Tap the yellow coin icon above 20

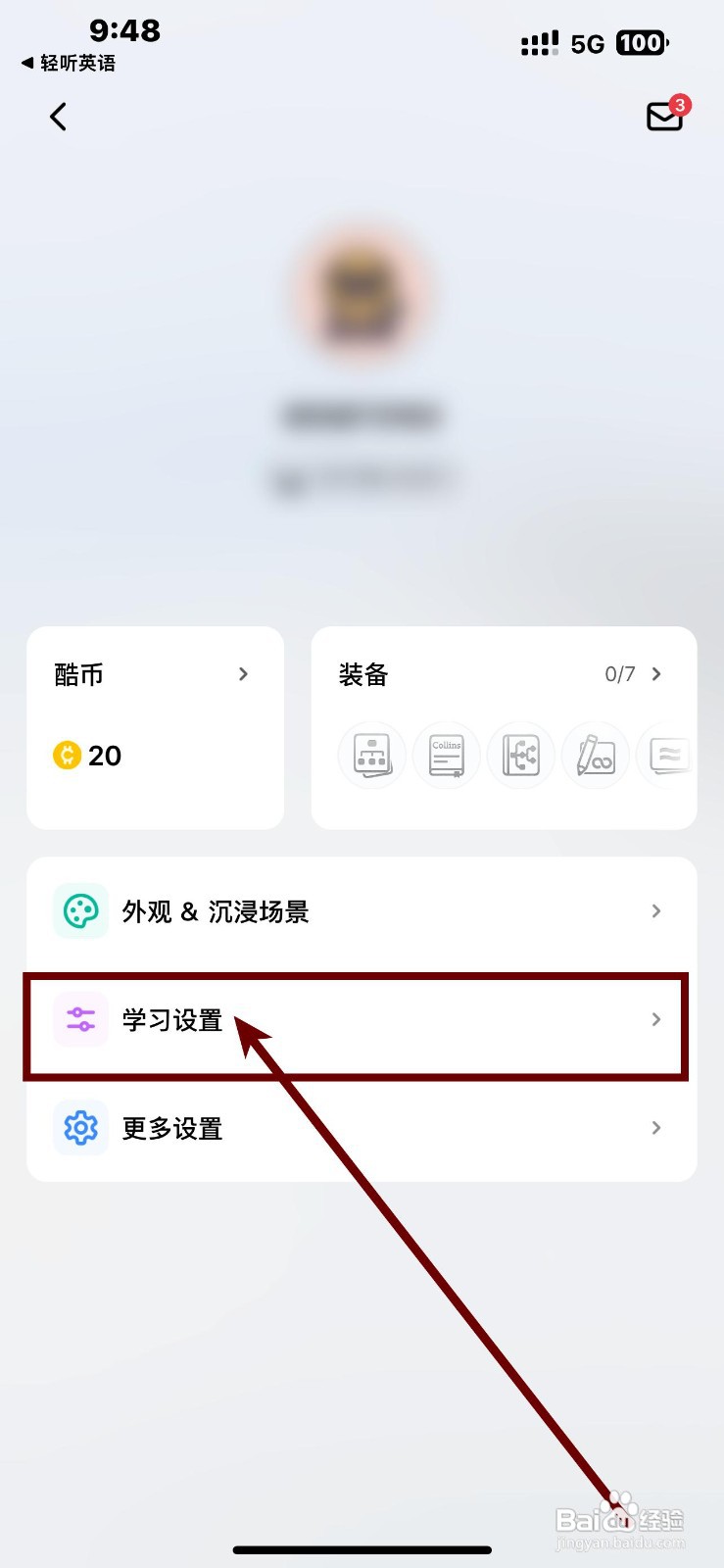[x=67, y=756]
